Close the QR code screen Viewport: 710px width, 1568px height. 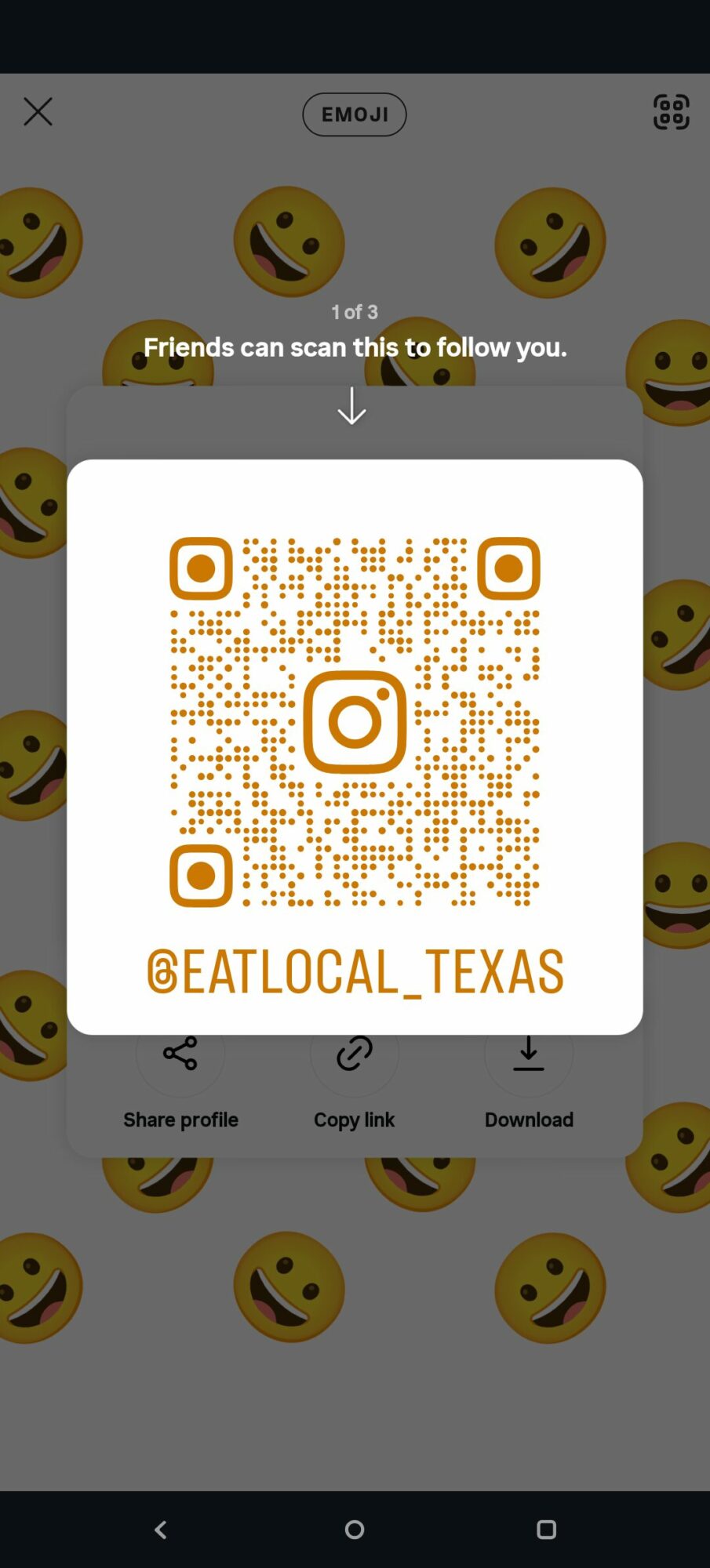(x=38, y=112)
